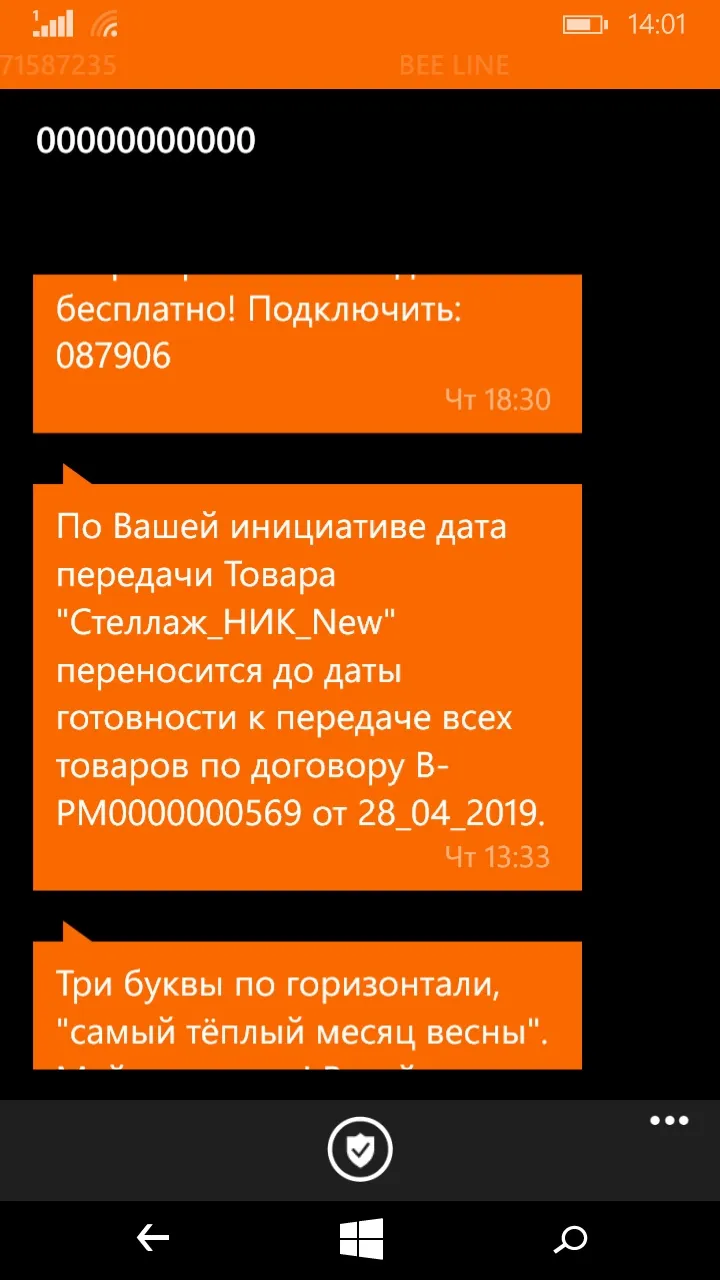Screen dimensions: 720x1280
Task: Tap phone number 087906 in the message
Action: (x=113, y=356)
